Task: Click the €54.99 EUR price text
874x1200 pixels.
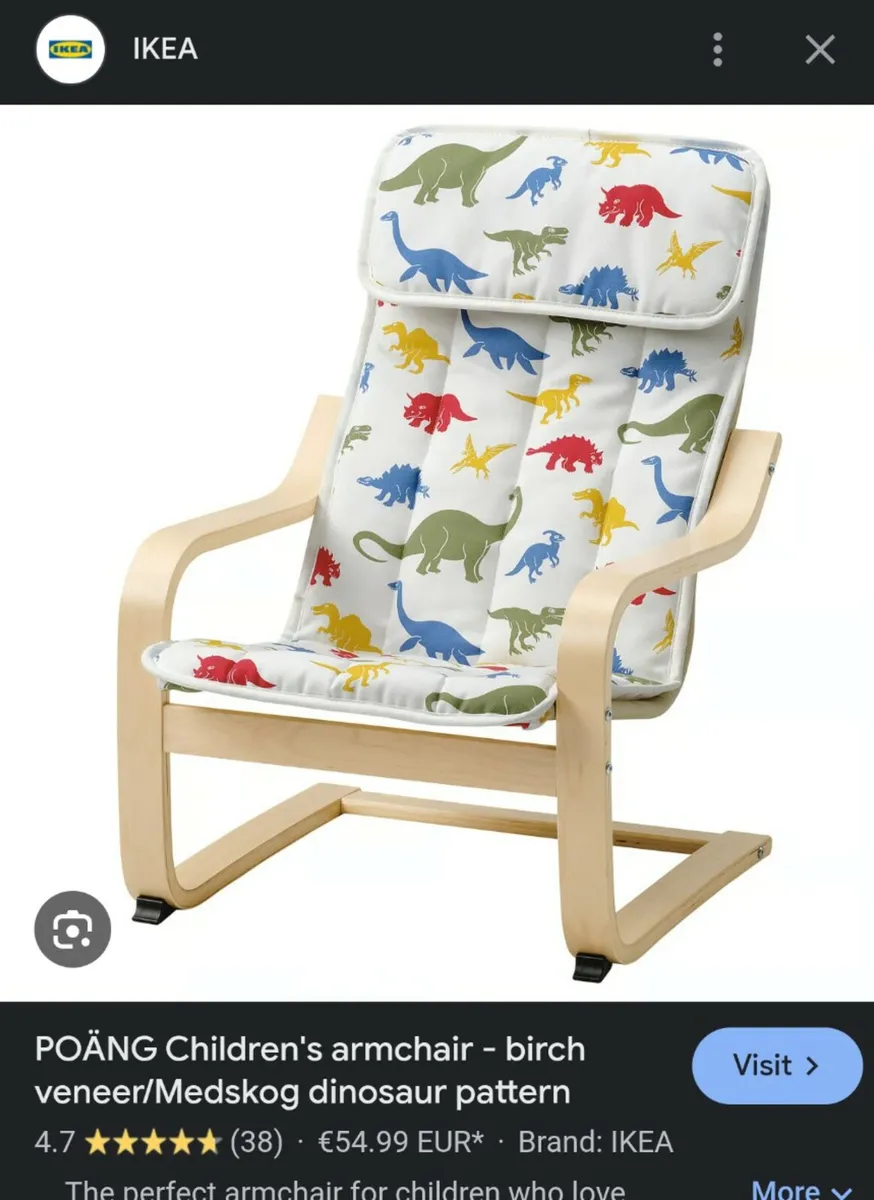Action: (399, 1141)
